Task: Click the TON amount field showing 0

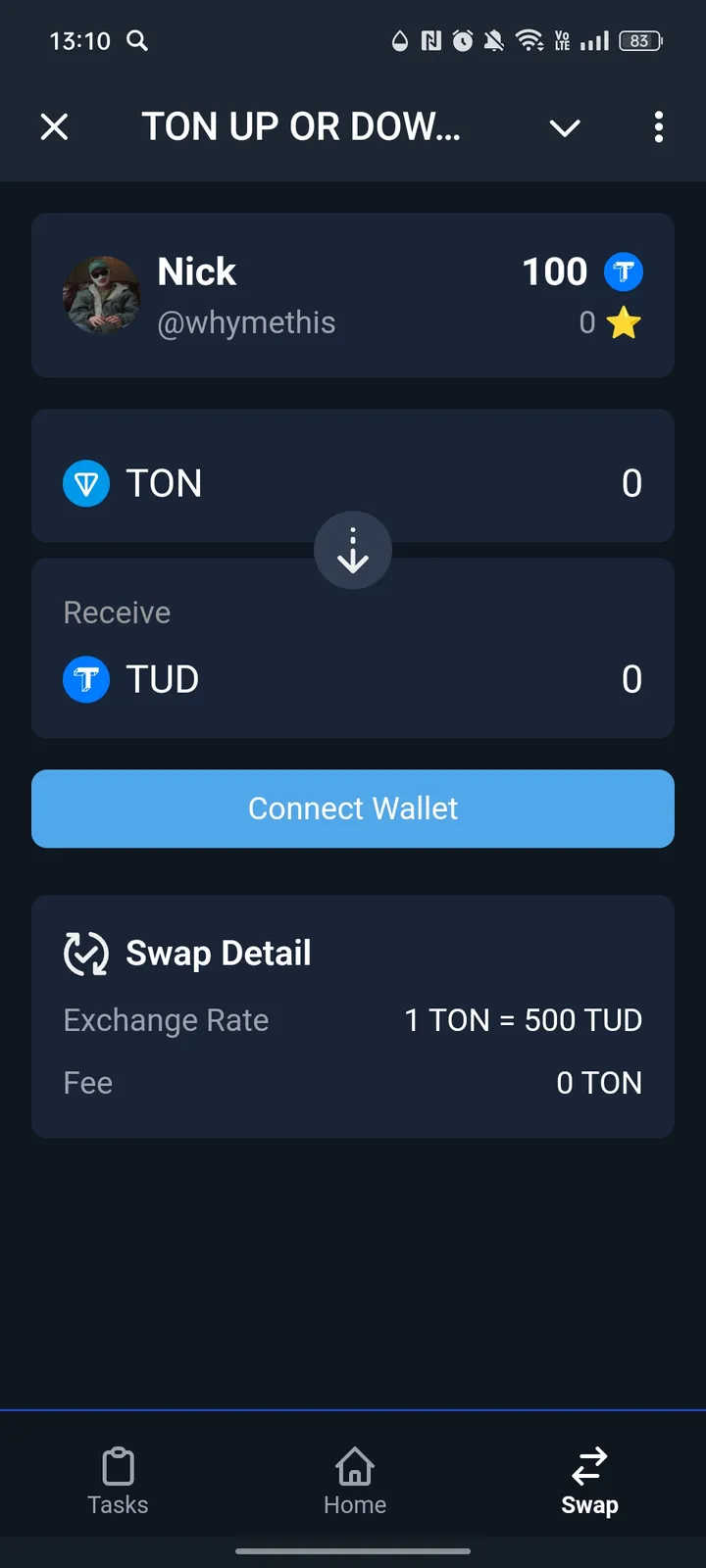Action: [630, 483]
